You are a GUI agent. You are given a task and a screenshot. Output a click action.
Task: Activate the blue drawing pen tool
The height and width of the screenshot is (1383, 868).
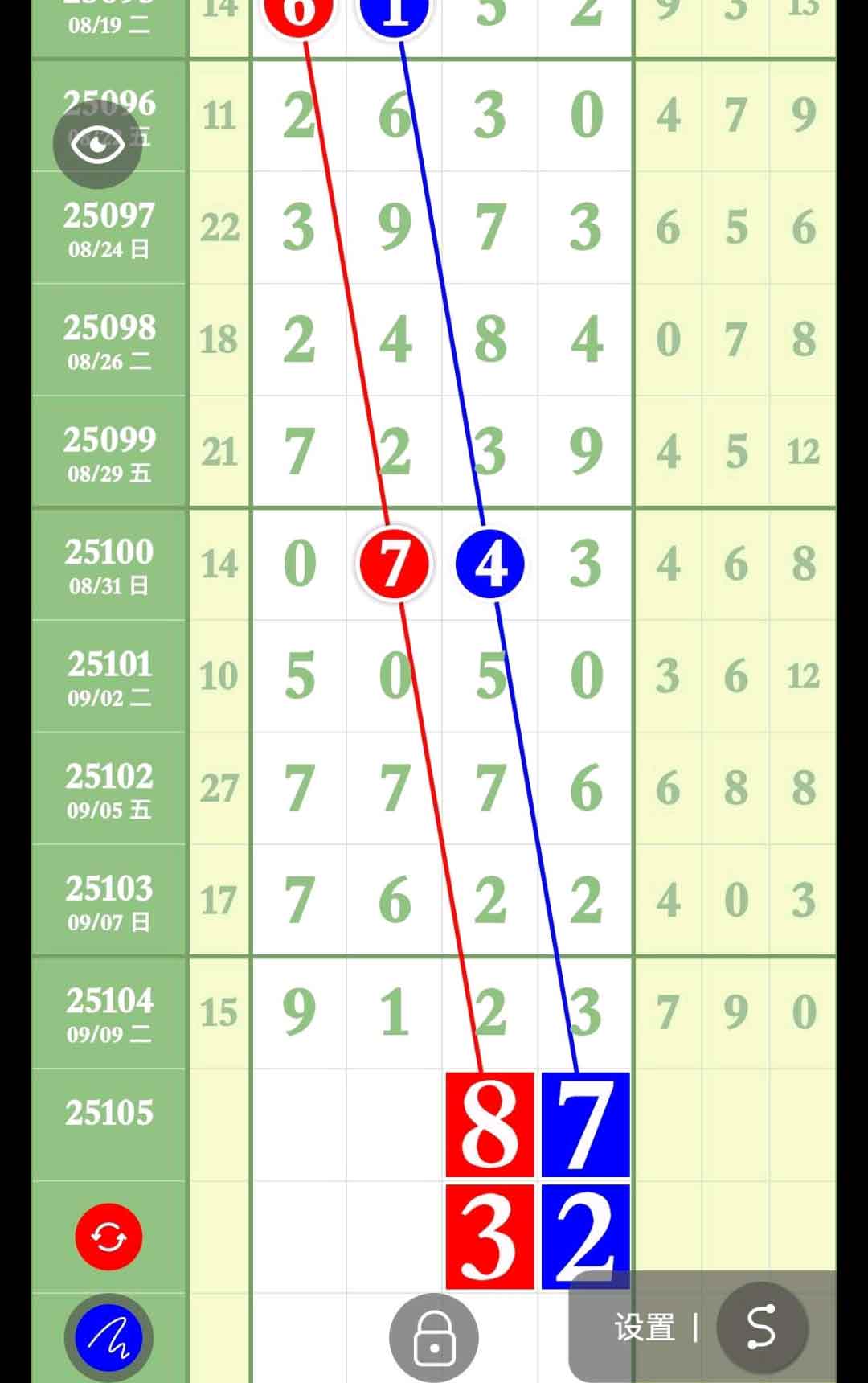point(108,1337)
